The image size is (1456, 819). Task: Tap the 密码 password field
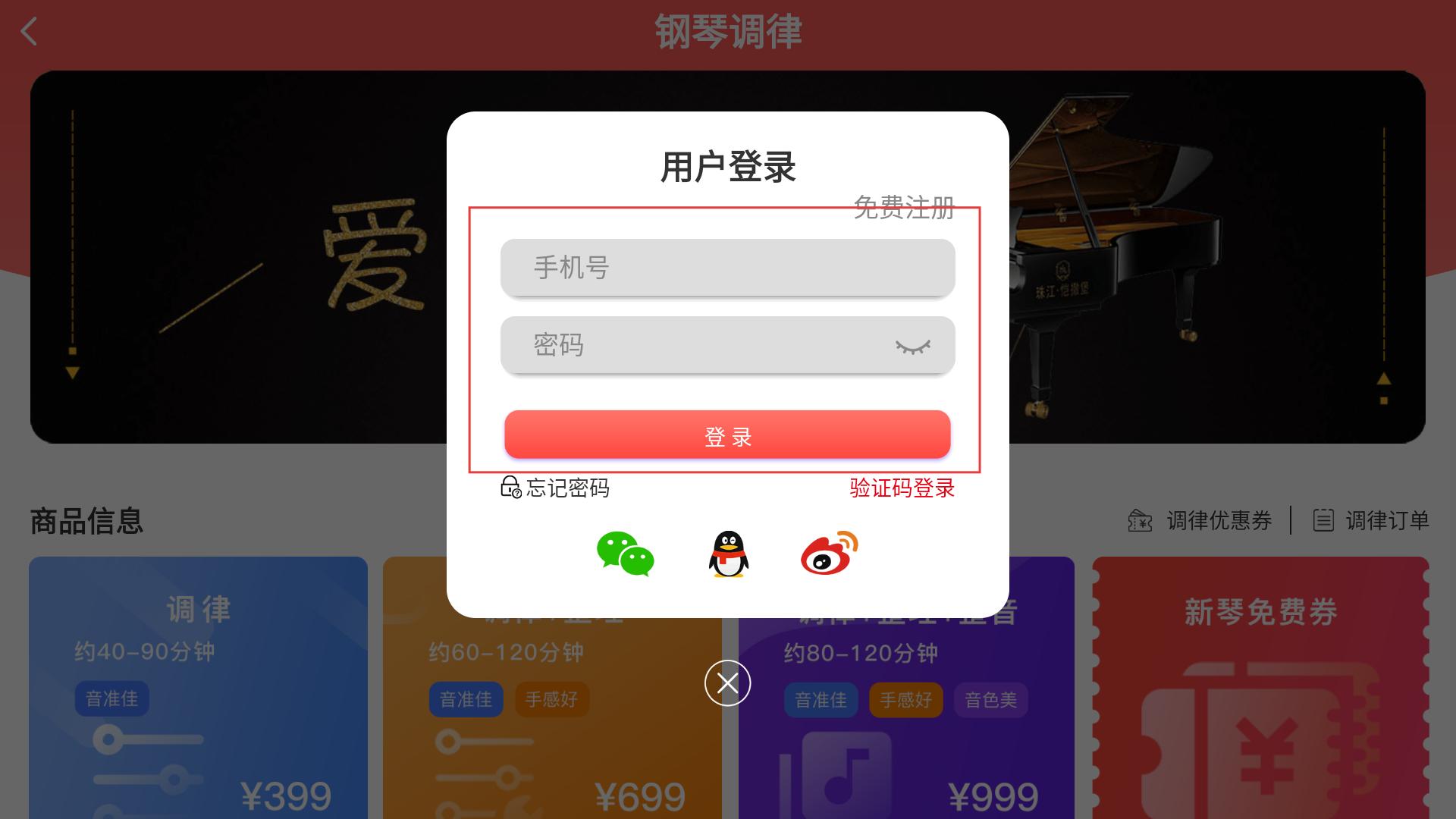698,345
